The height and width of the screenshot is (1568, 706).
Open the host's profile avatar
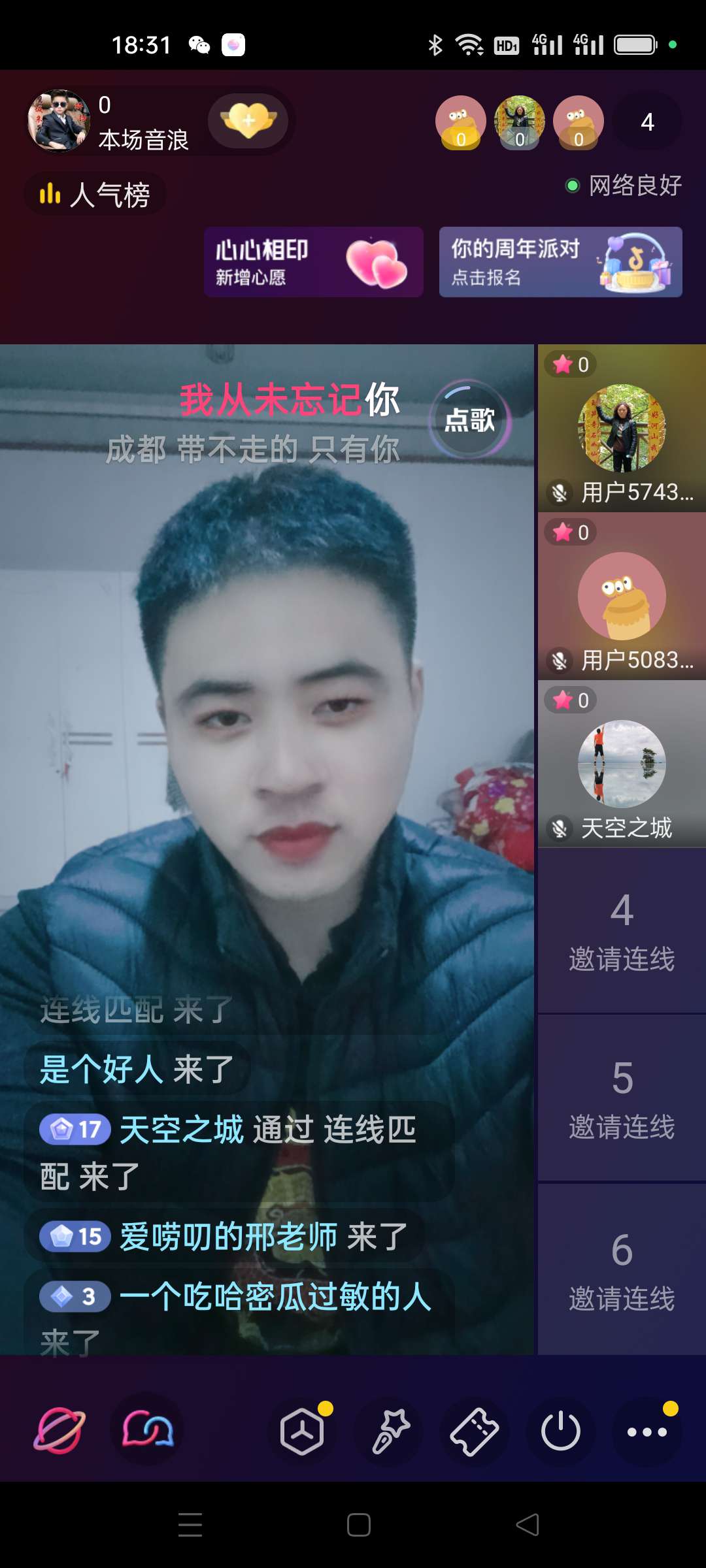pyautogui.click(x=59, y=121)
